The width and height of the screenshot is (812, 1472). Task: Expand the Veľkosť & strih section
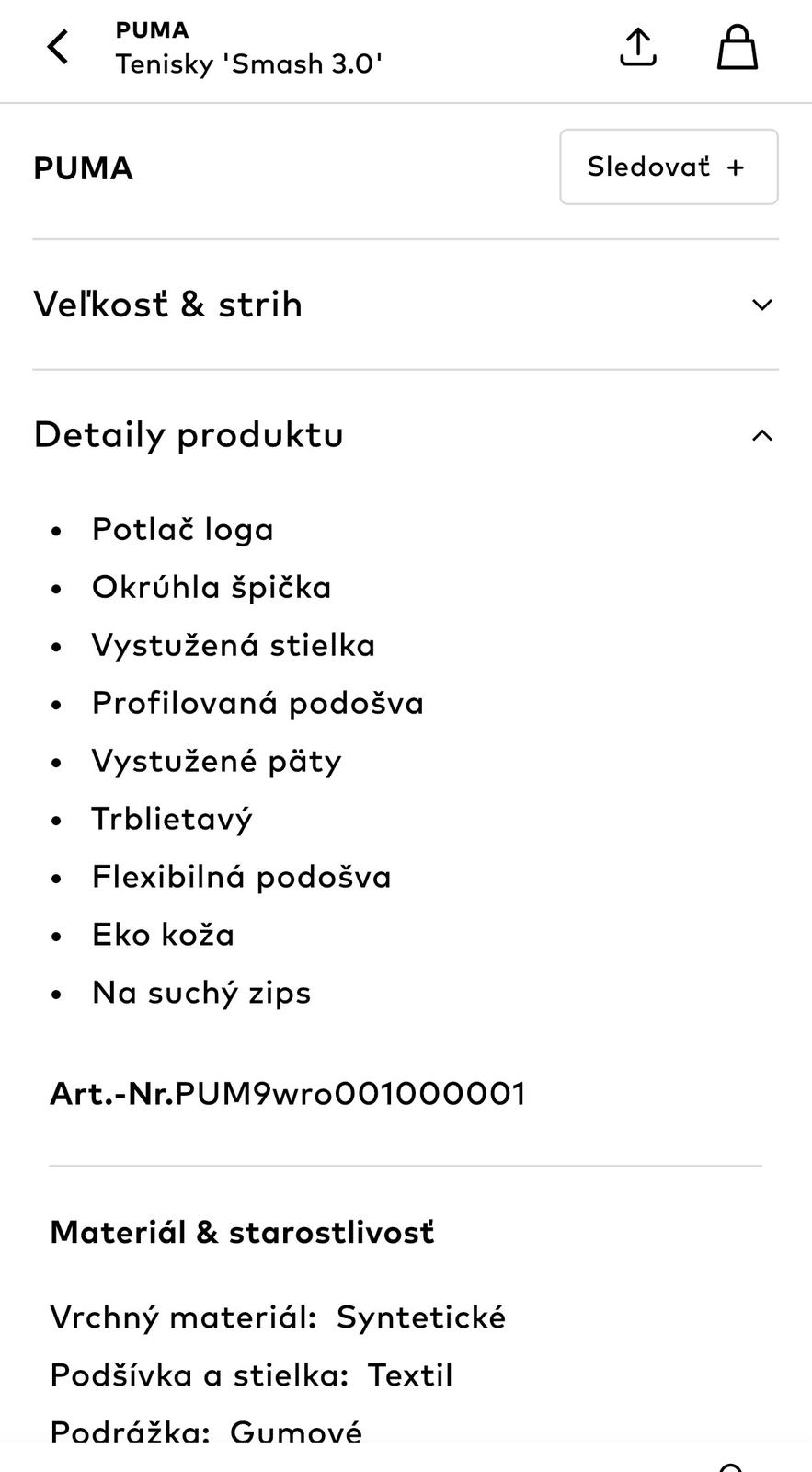[406, 305]
